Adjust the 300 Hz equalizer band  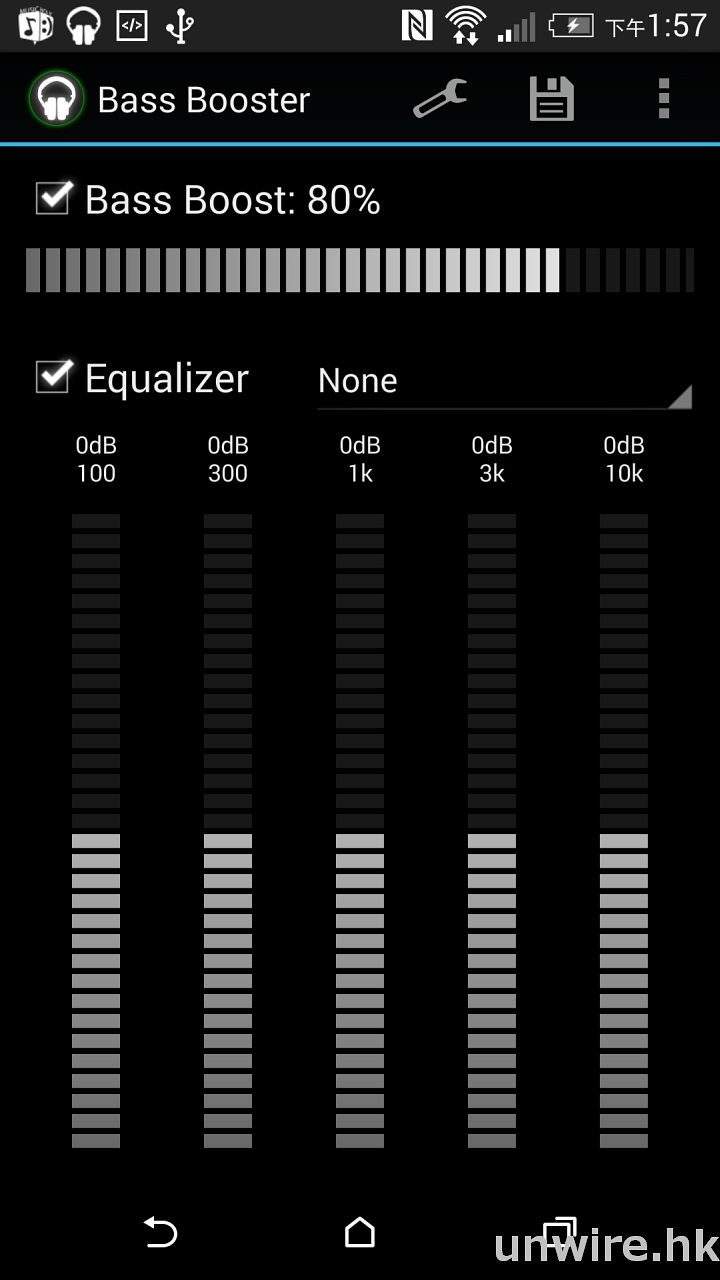pyautogui.click(x=228, y=830)
